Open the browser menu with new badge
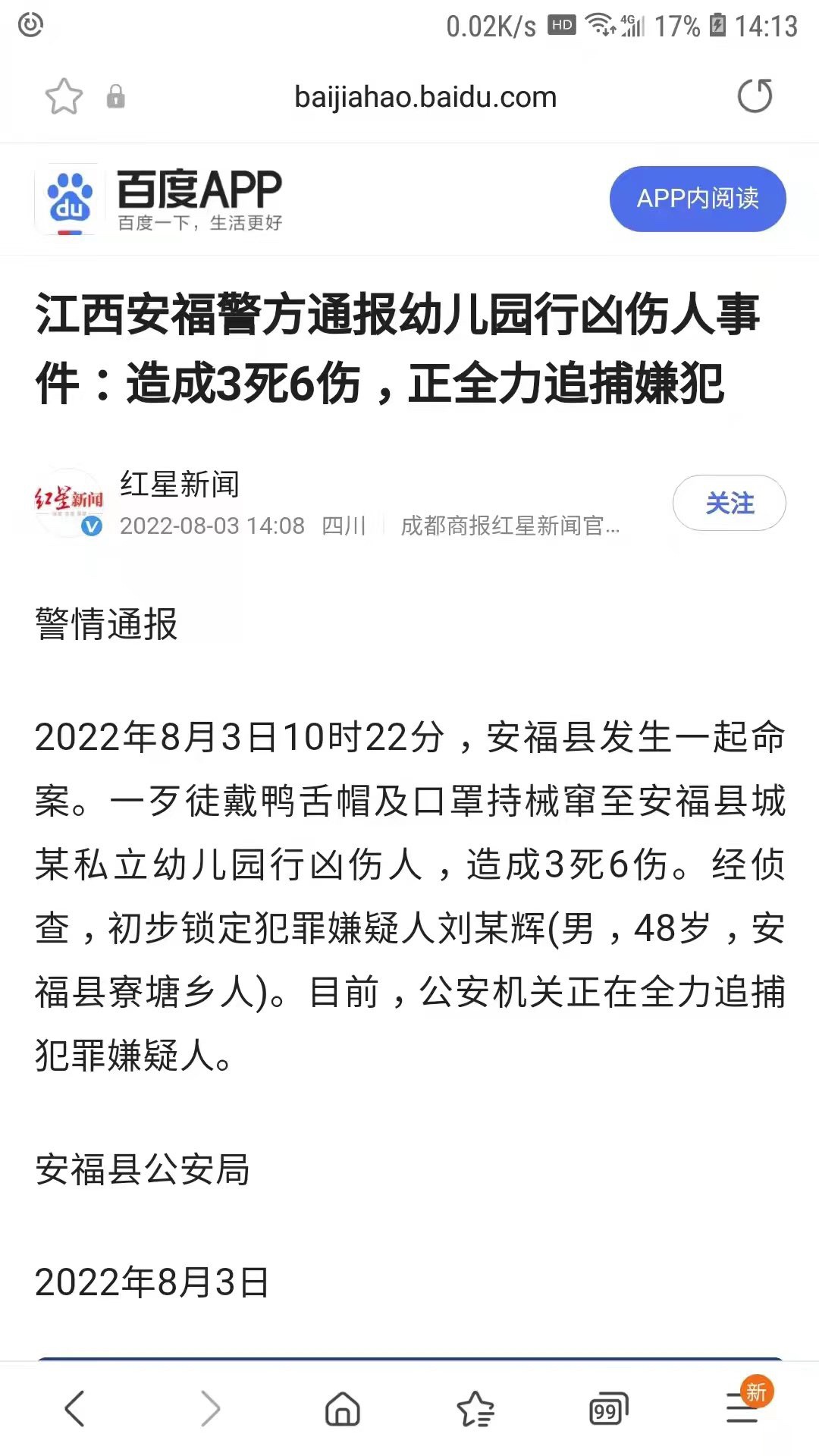The width and height of the screenshot is (819, 1456). pyautogui.click(x=744, y=1406)
